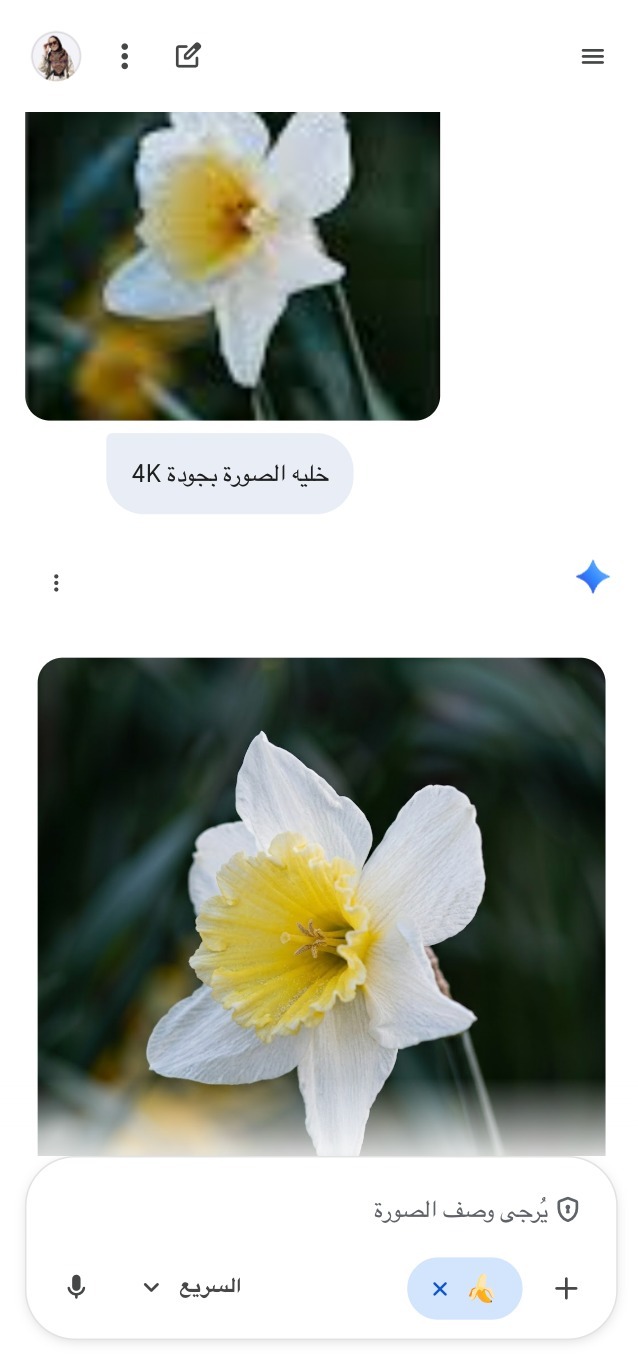The image size is (638, 1360).
Task: Open the top overflow menu
Action: point(124,56)
